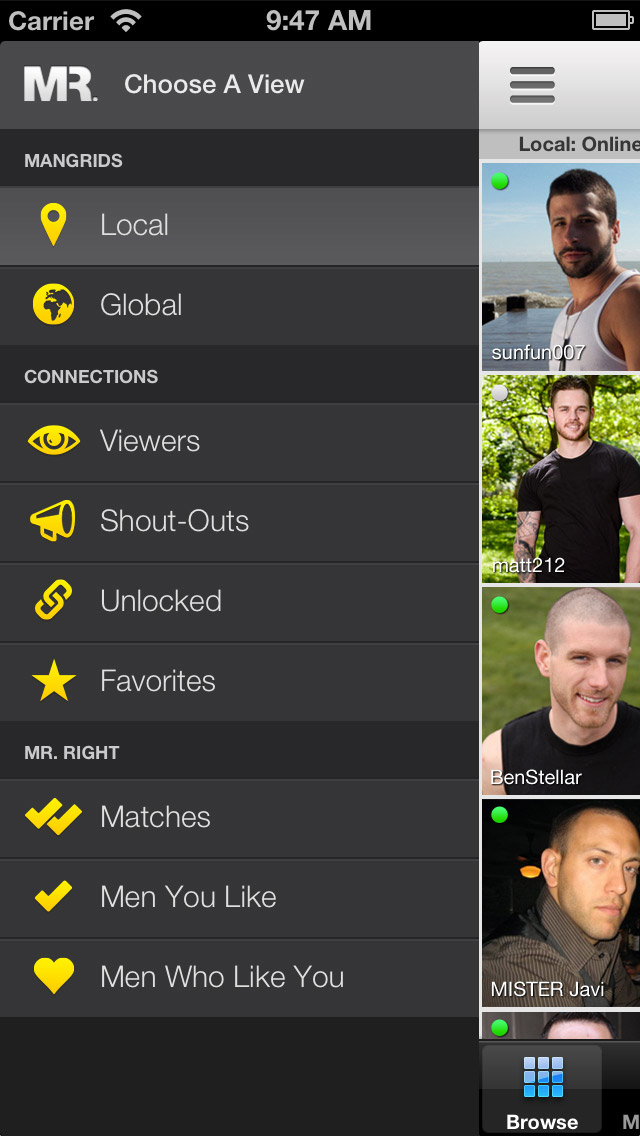The height and width of the screenshot is (1136, 640).
Task: Open Favorites
Action: (x=239, y=682)
